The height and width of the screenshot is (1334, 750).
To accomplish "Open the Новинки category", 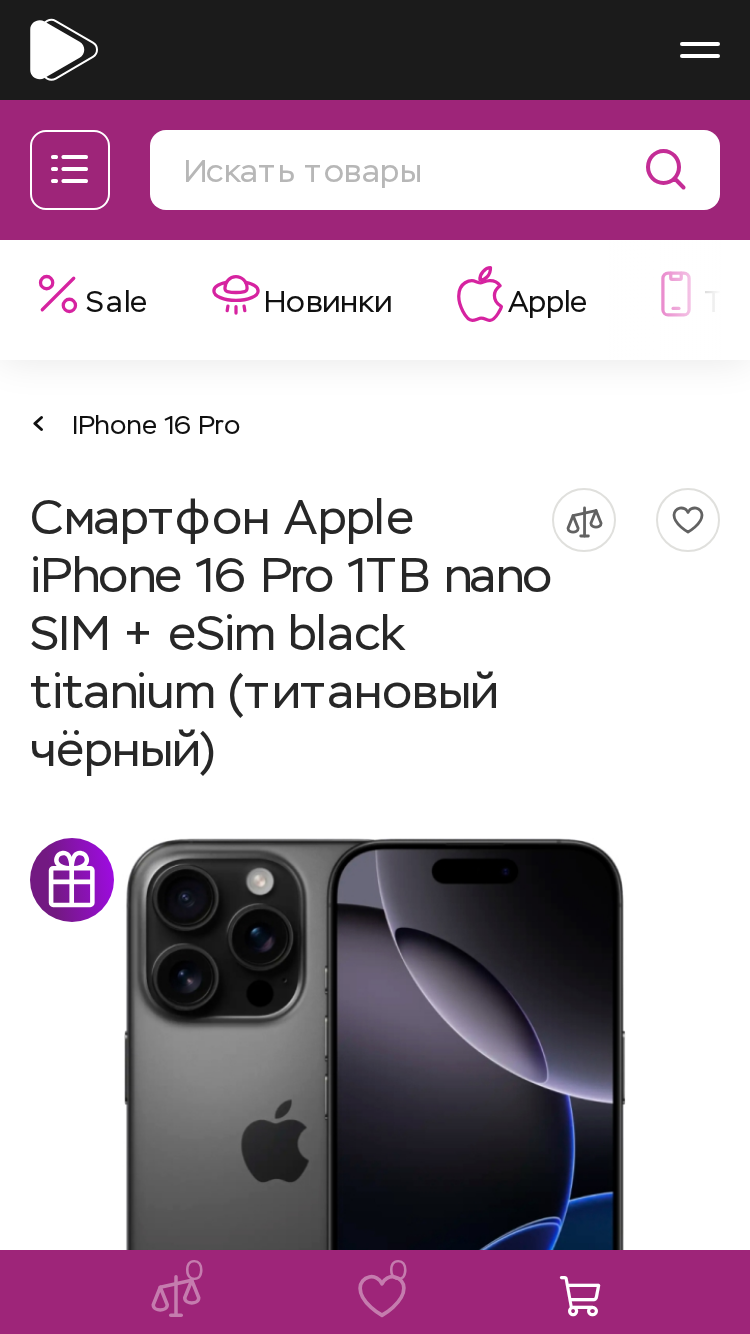I will [302, 299].
